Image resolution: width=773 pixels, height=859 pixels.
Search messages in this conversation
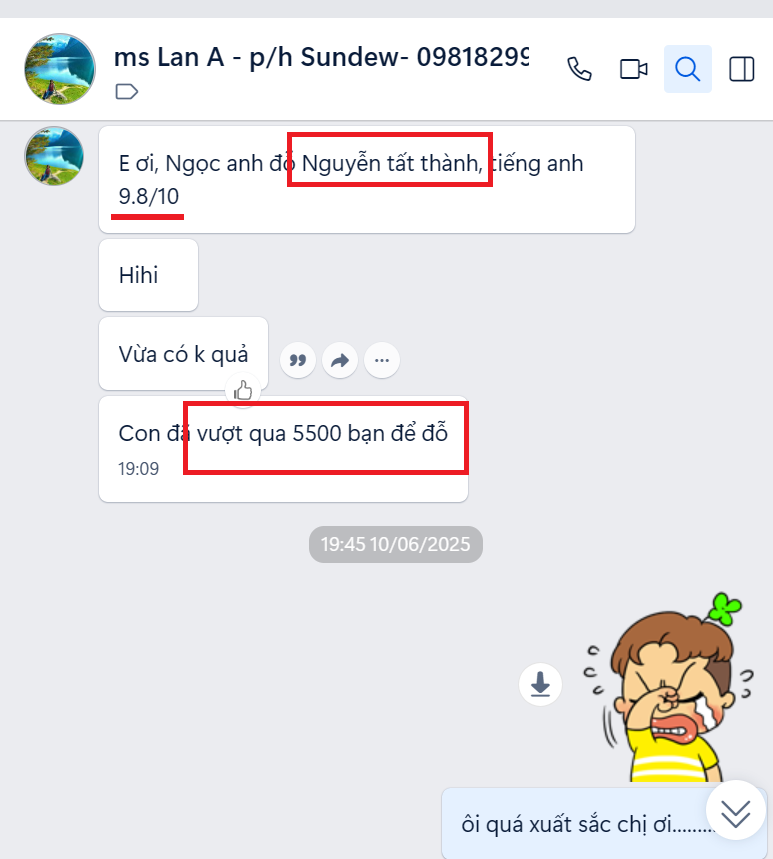tap(687, 69)
